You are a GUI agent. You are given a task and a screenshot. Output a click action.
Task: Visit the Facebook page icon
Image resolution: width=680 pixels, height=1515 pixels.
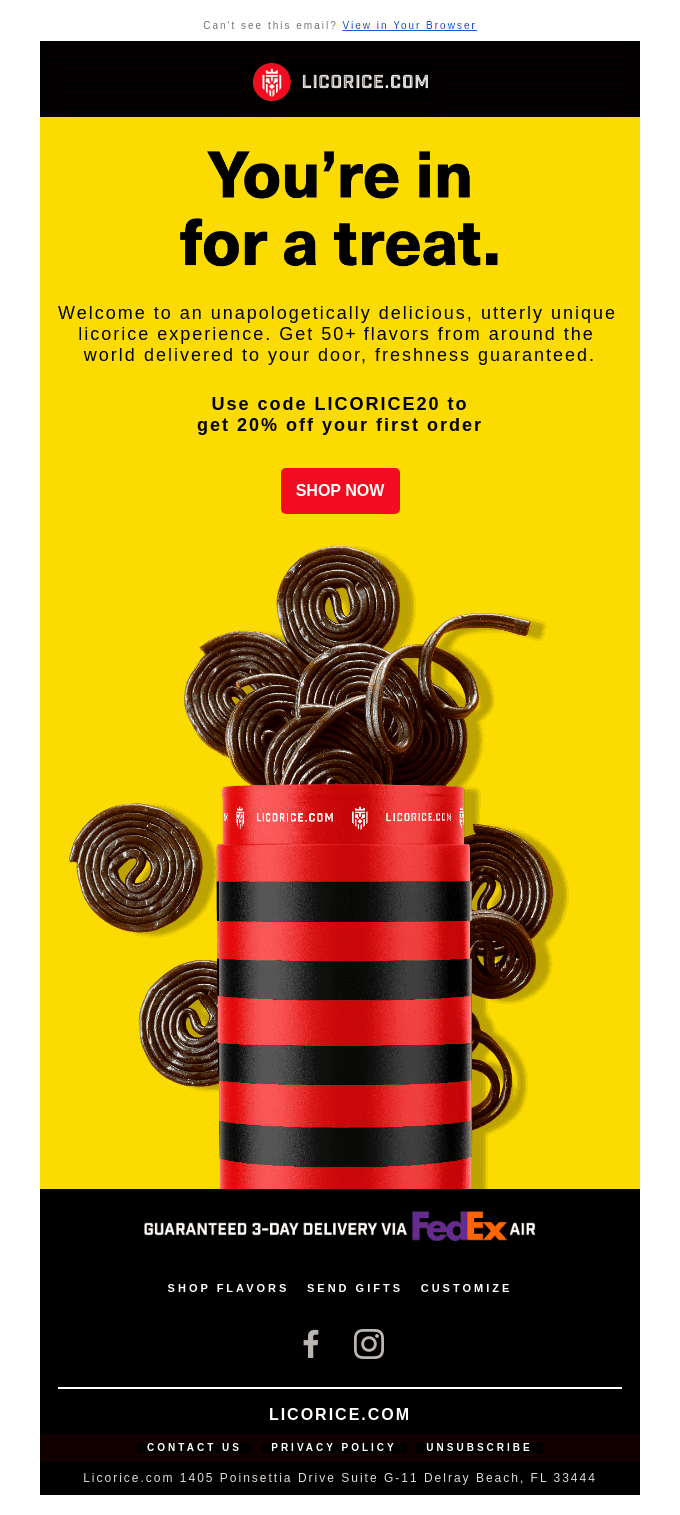(x=311, y=1344)
